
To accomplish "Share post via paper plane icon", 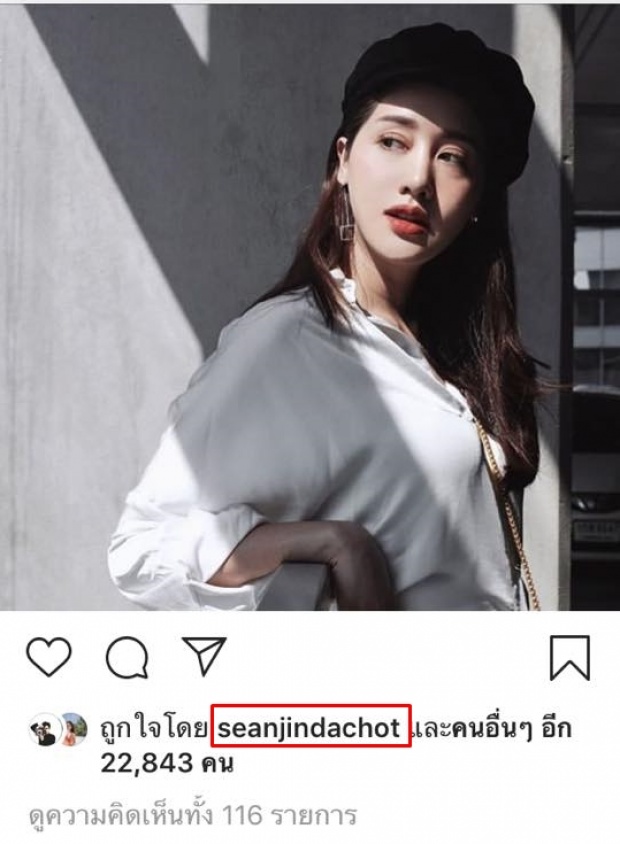I will coord(205,657).
